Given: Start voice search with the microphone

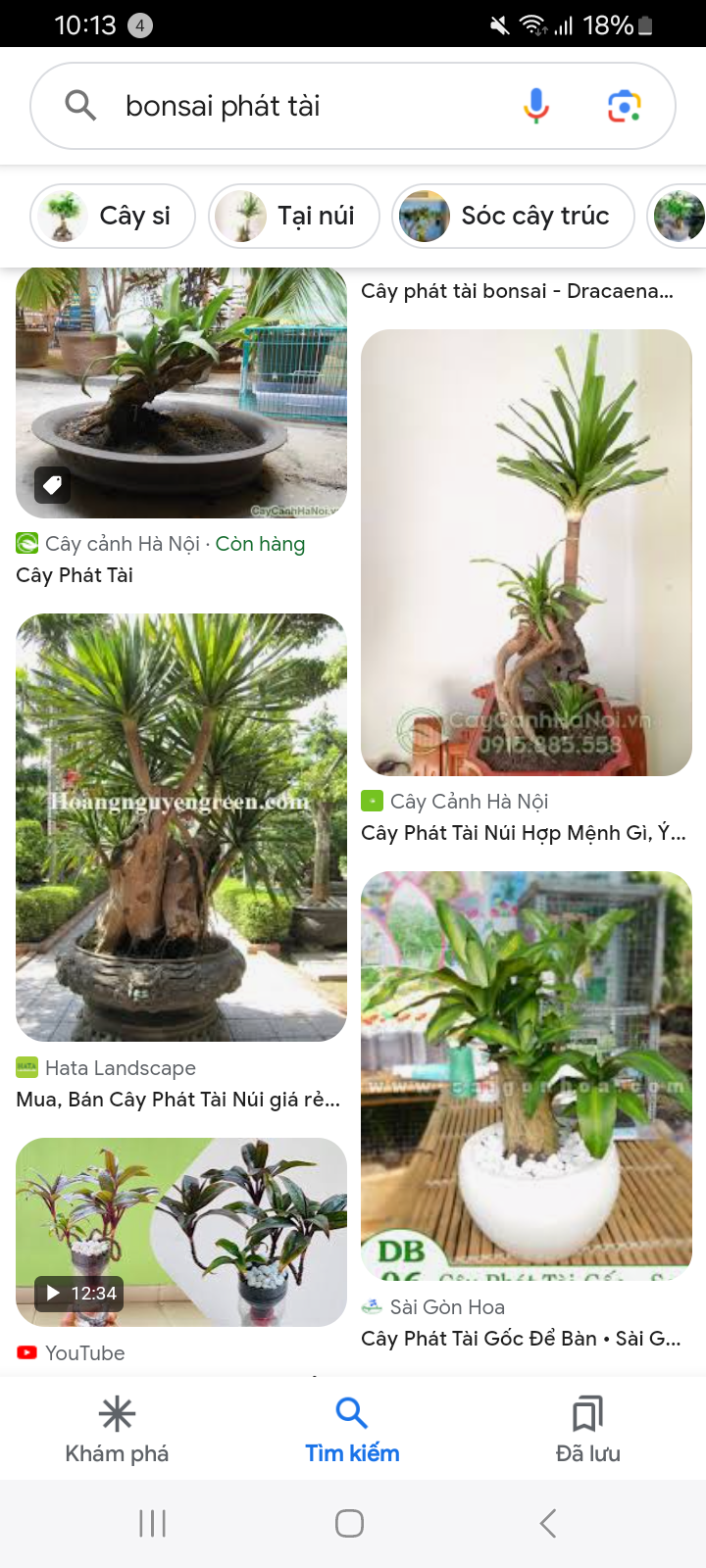Looking at the screenshot, I should 536,106.
